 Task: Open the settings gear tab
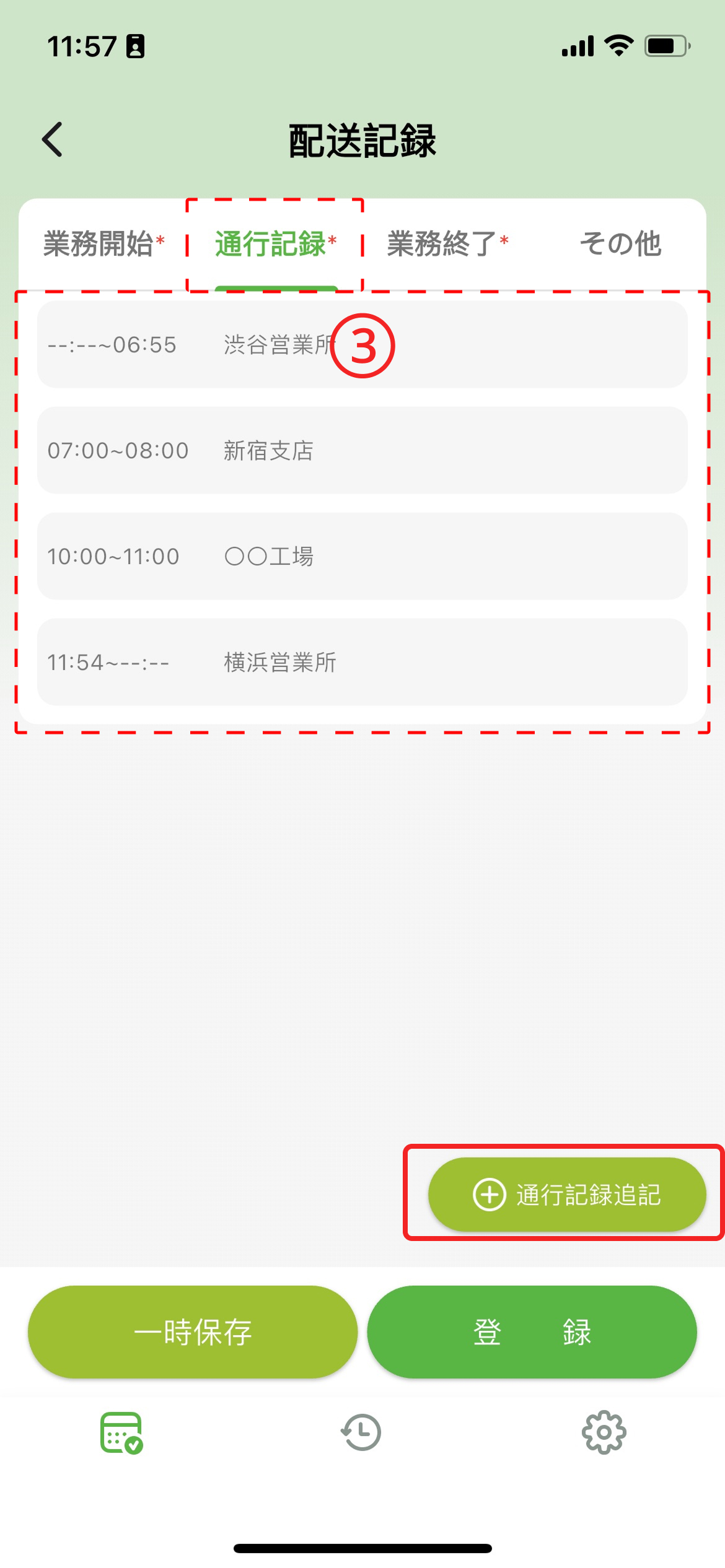coord(604,1432)
